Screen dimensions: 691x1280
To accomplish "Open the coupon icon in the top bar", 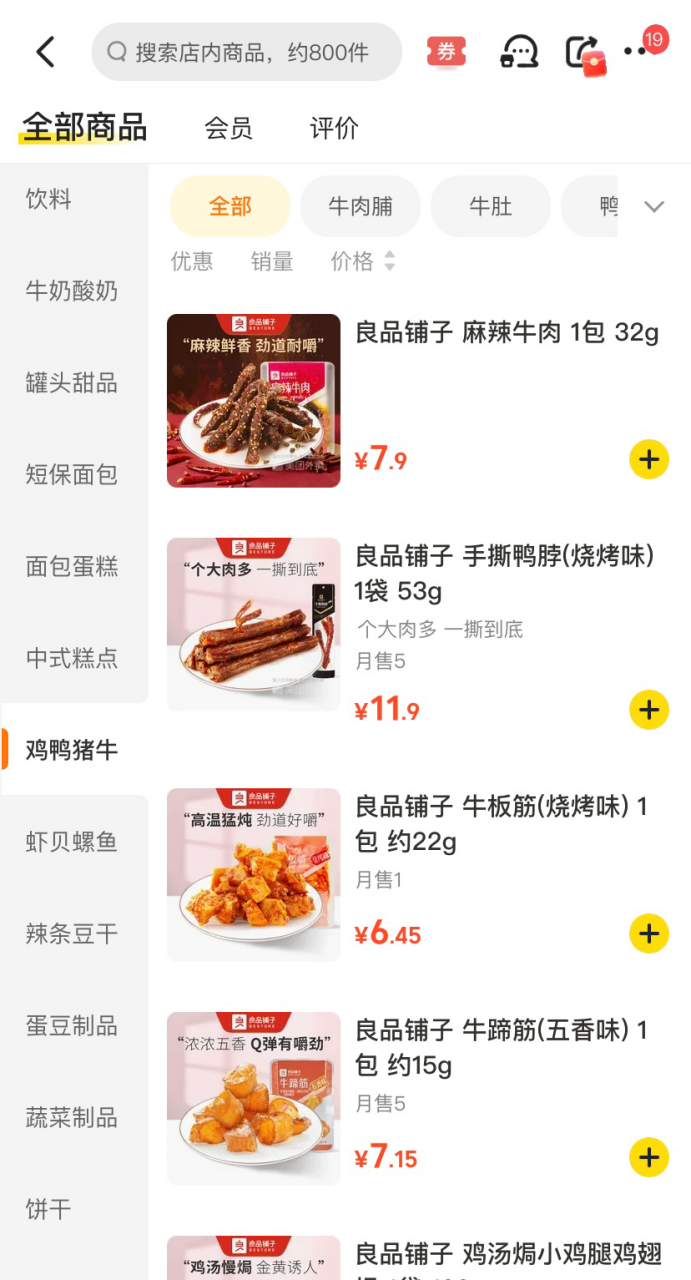I will coord(446,52).
